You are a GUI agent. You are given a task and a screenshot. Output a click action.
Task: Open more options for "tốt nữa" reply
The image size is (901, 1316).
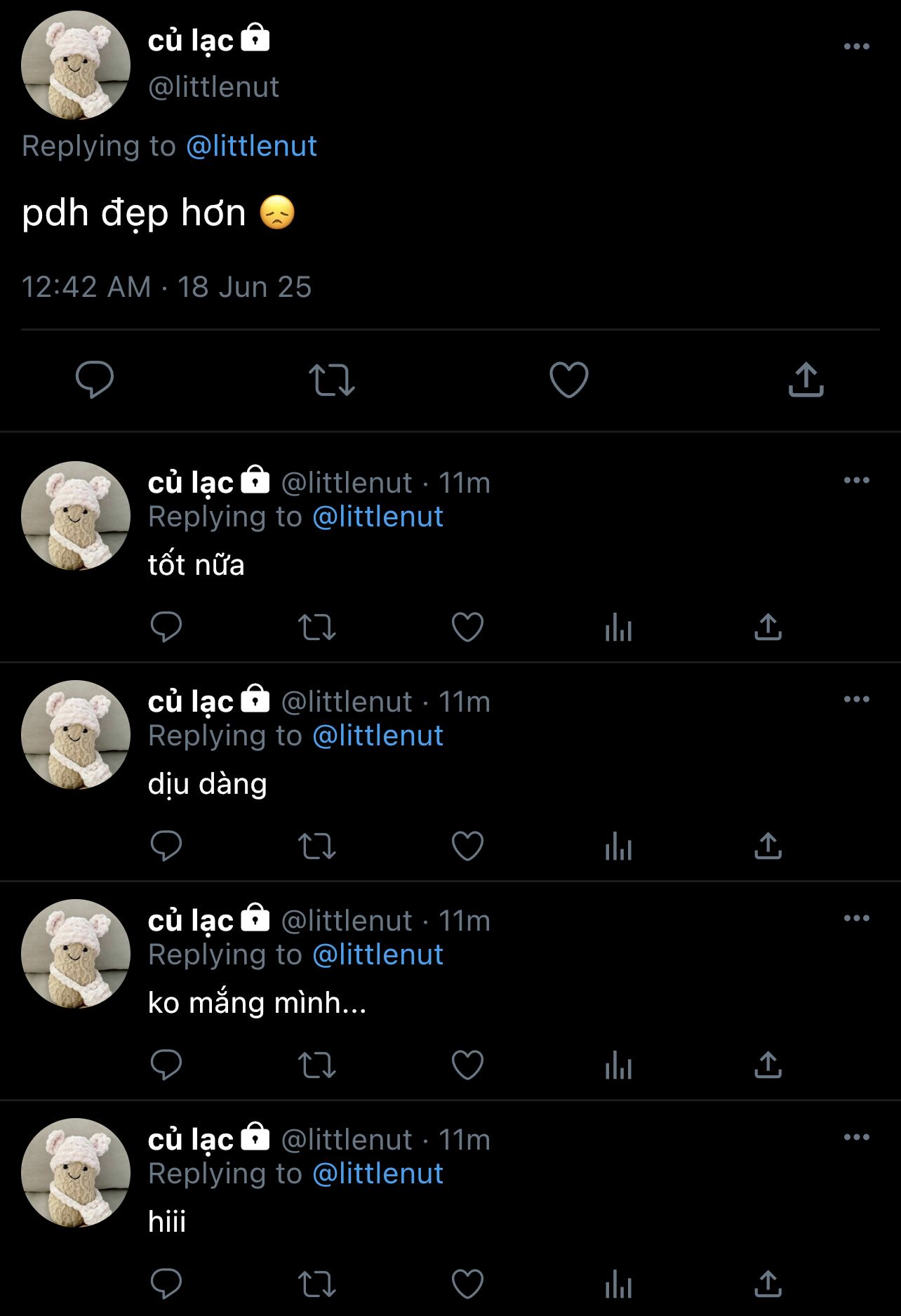point(856,480)
